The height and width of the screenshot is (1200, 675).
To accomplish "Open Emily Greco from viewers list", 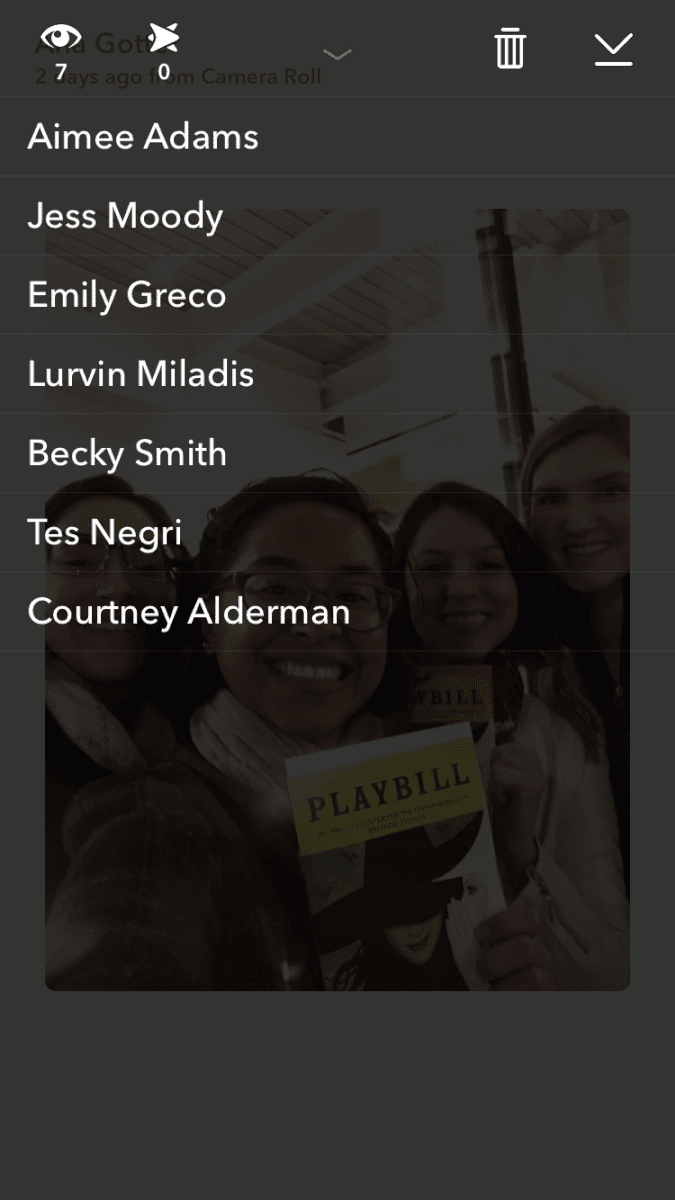I will coord(337,295).
